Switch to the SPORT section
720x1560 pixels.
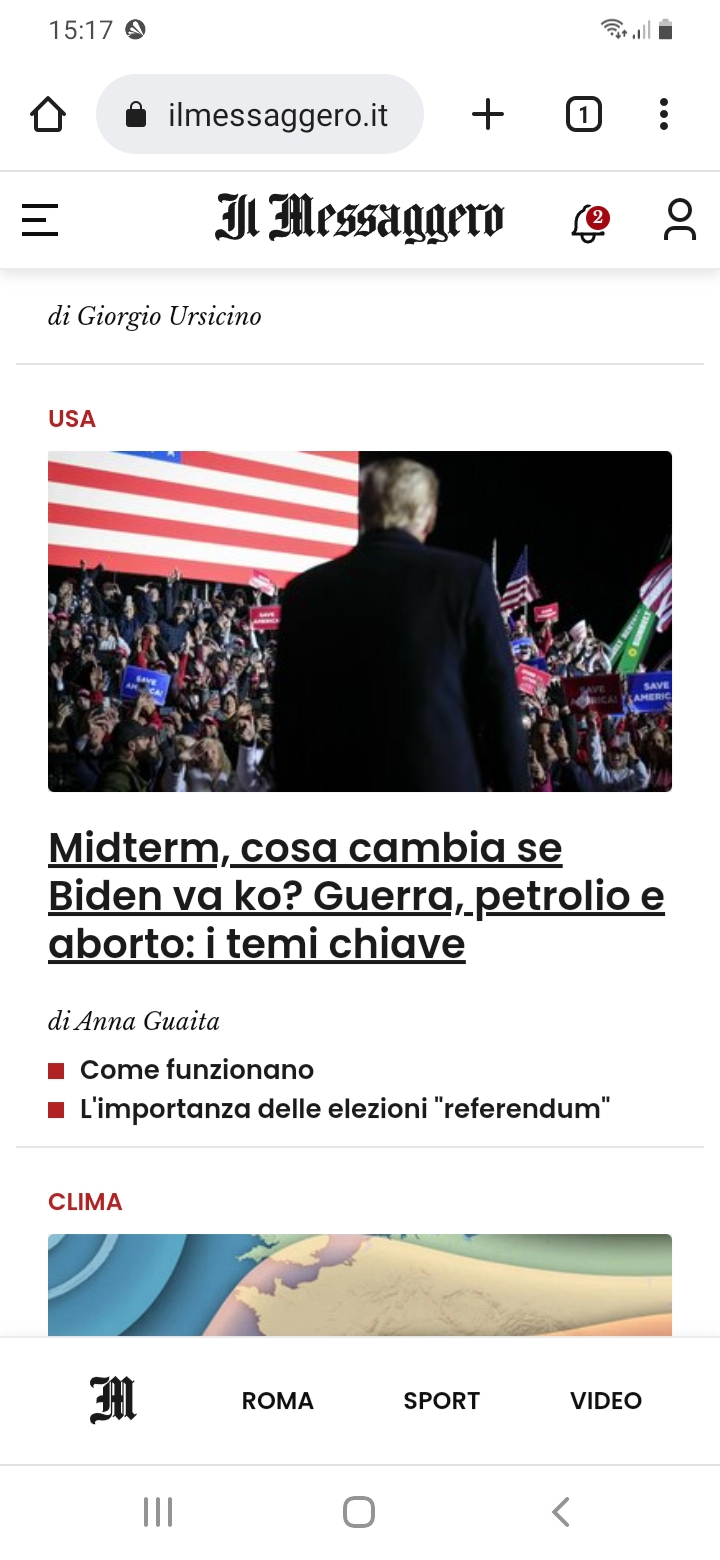(x=442, y=1401)
